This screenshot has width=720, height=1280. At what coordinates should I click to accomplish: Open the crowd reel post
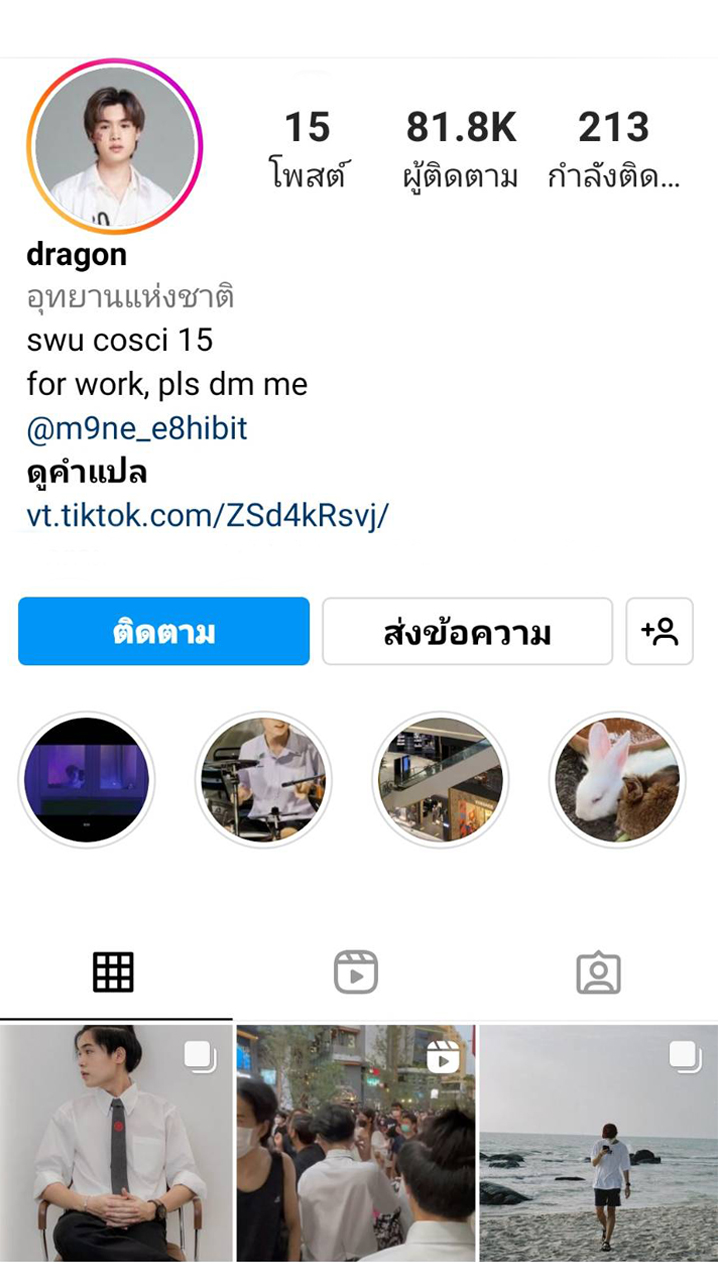point(356,1142)
